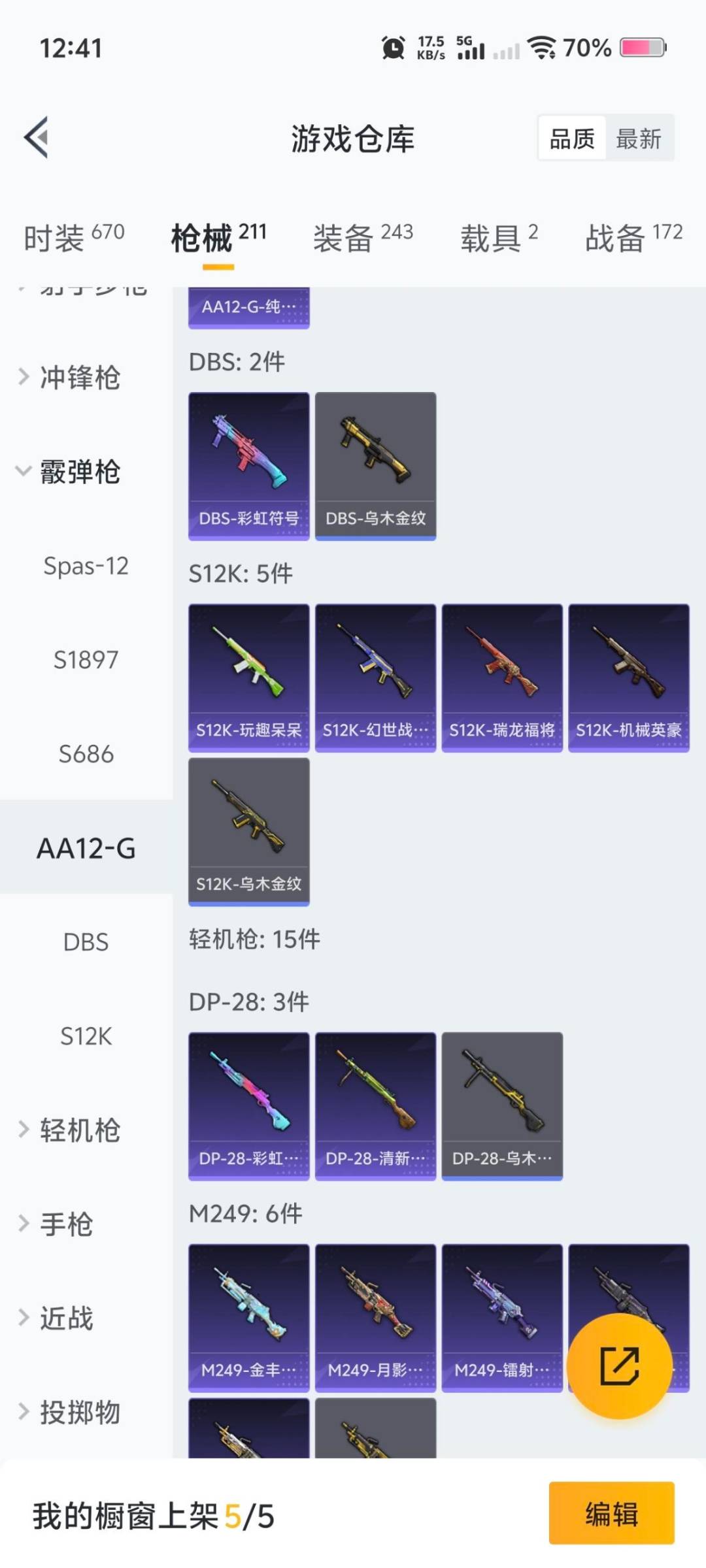Select Spas-12 in the sidebar
This screenshot has width=706, height=1568.
tap(86, 566)
